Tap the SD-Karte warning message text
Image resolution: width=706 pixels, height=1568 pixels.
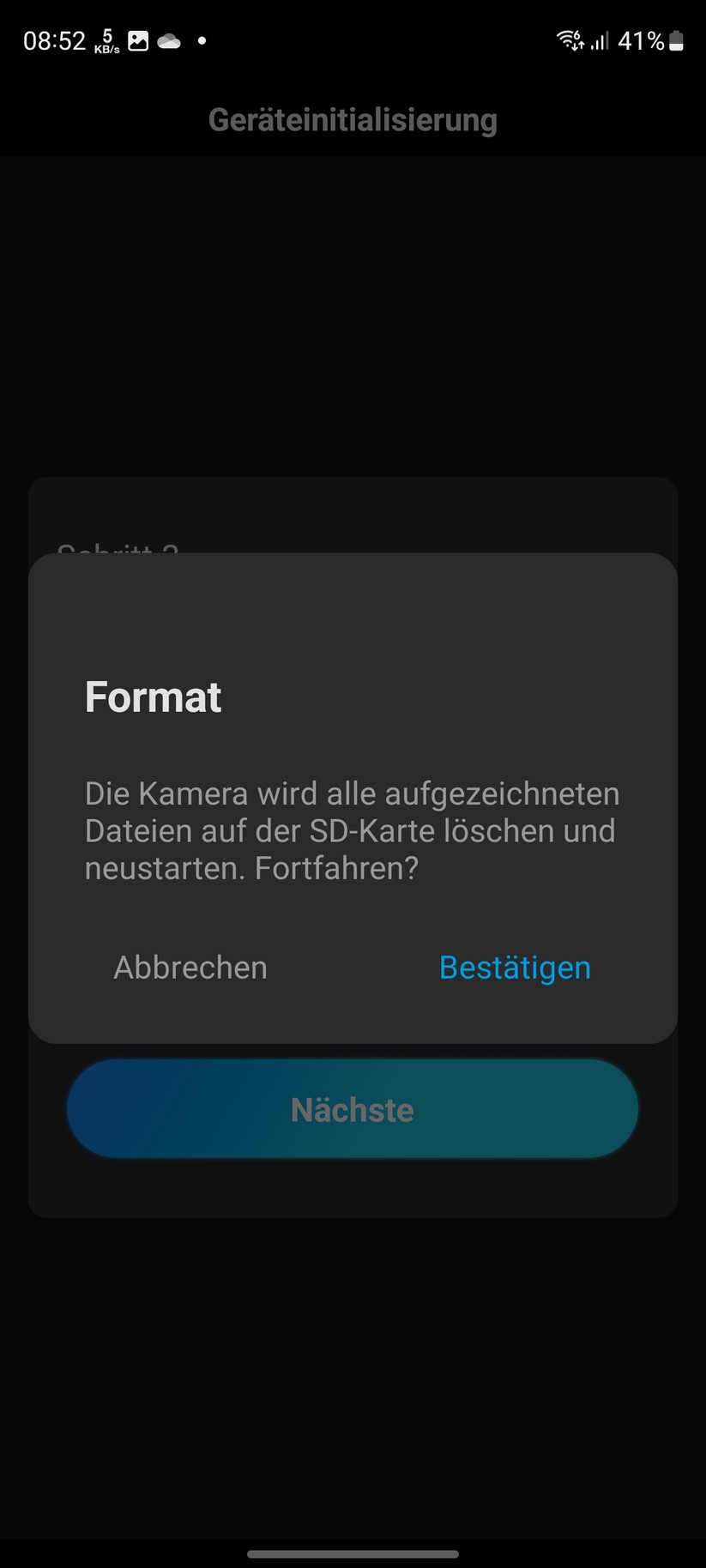(353, 830)
